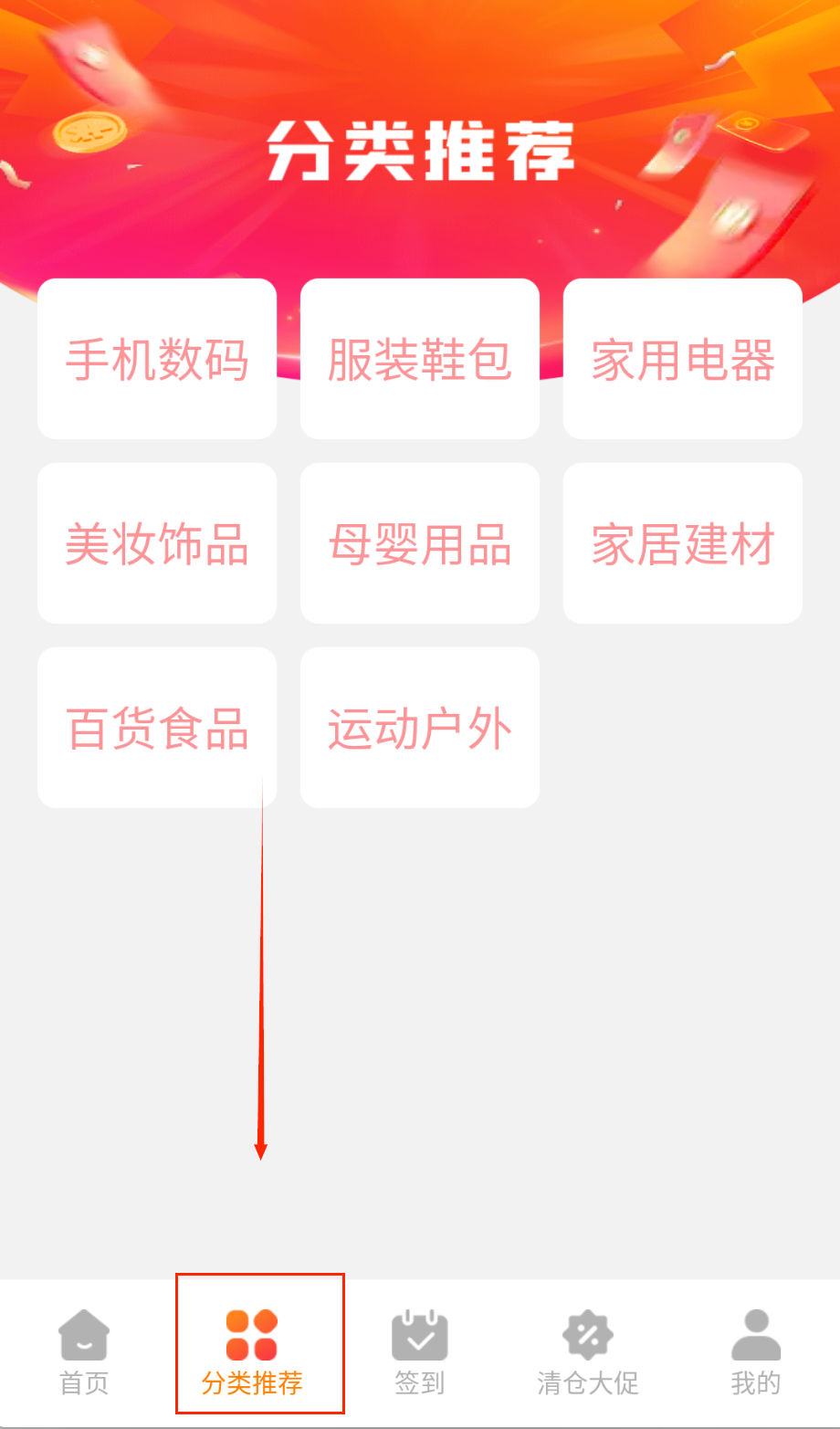
Task: View the 家居建材 category
Action: pos(683,543)
